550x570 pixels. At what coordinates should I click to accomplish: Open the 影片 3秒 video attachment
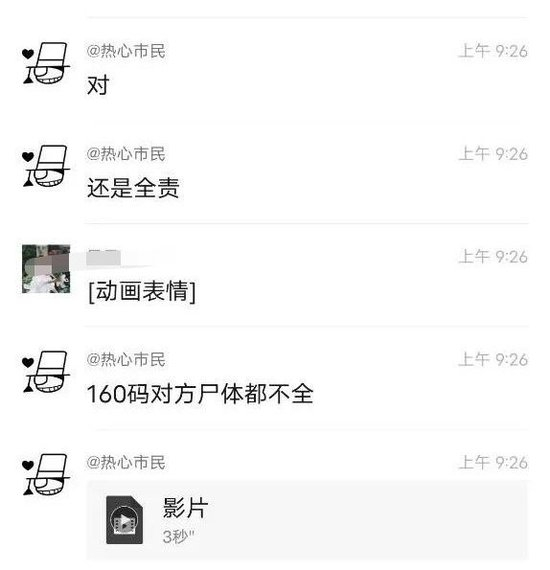click(x=306, y=520)
